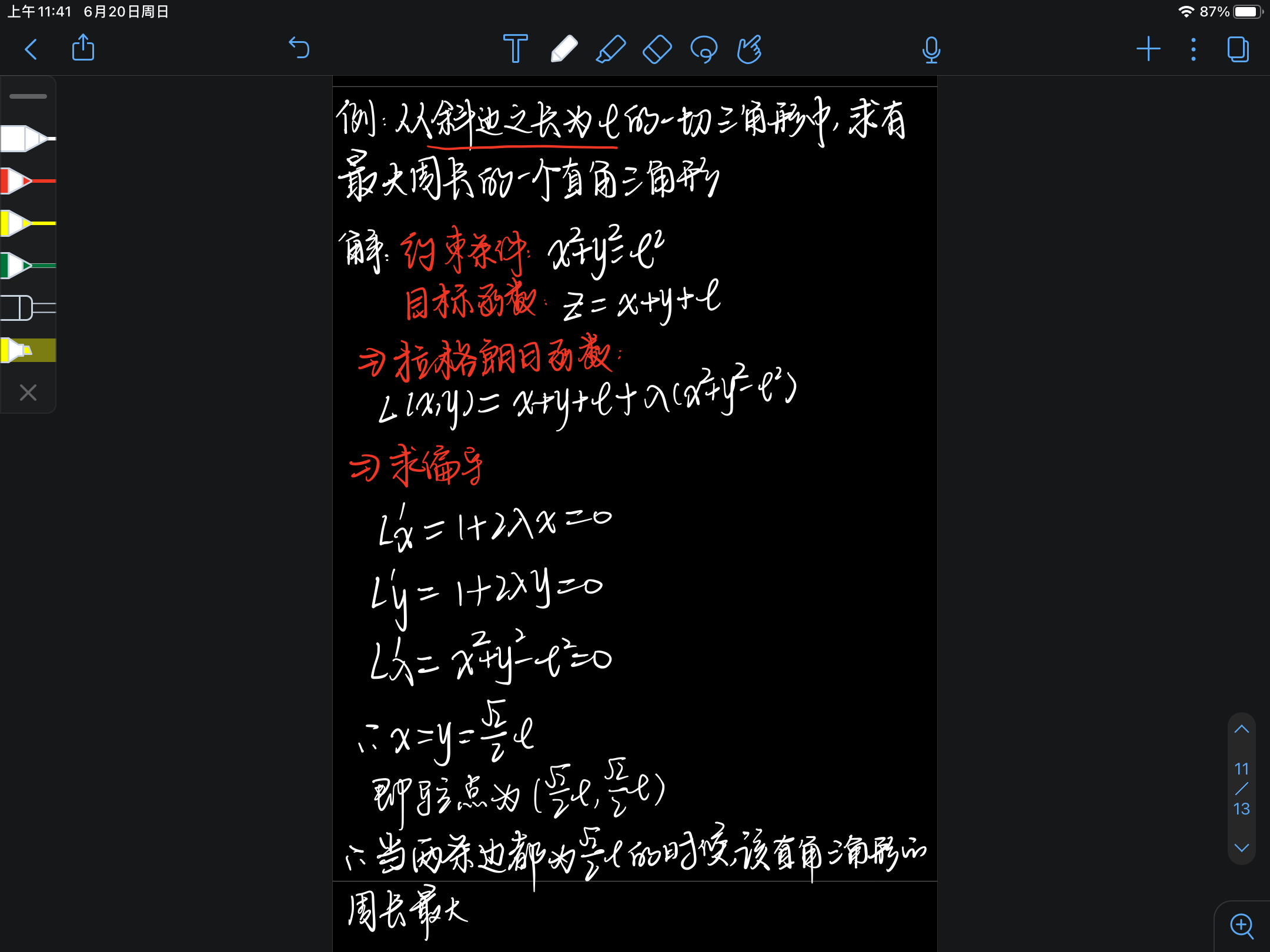The width and height of the screenshot is (1270, 952).
Task: Choose the green pen
Action: point(26,266)
